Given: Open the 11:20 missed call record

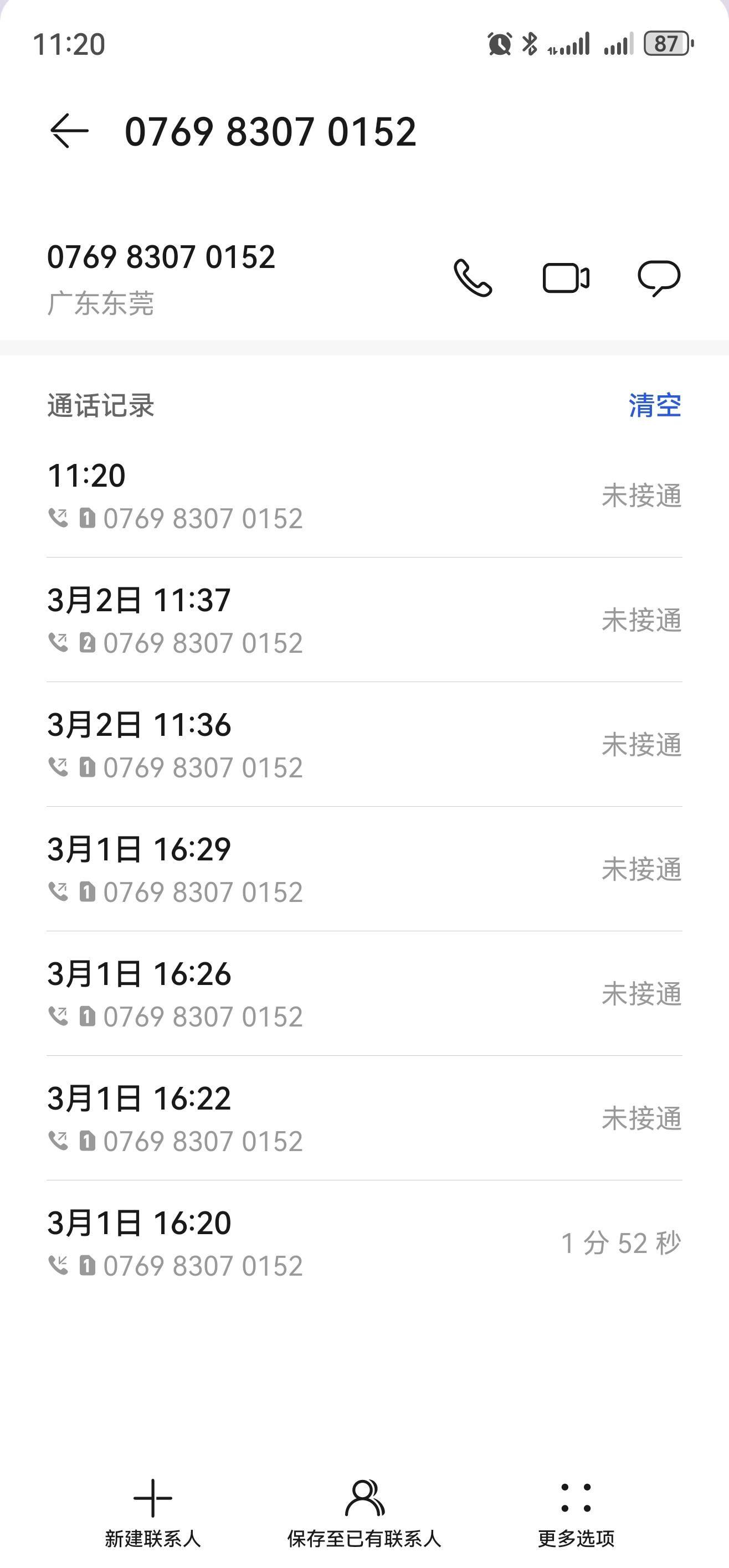Looking at the screenshot, I should tap(364, 496).
